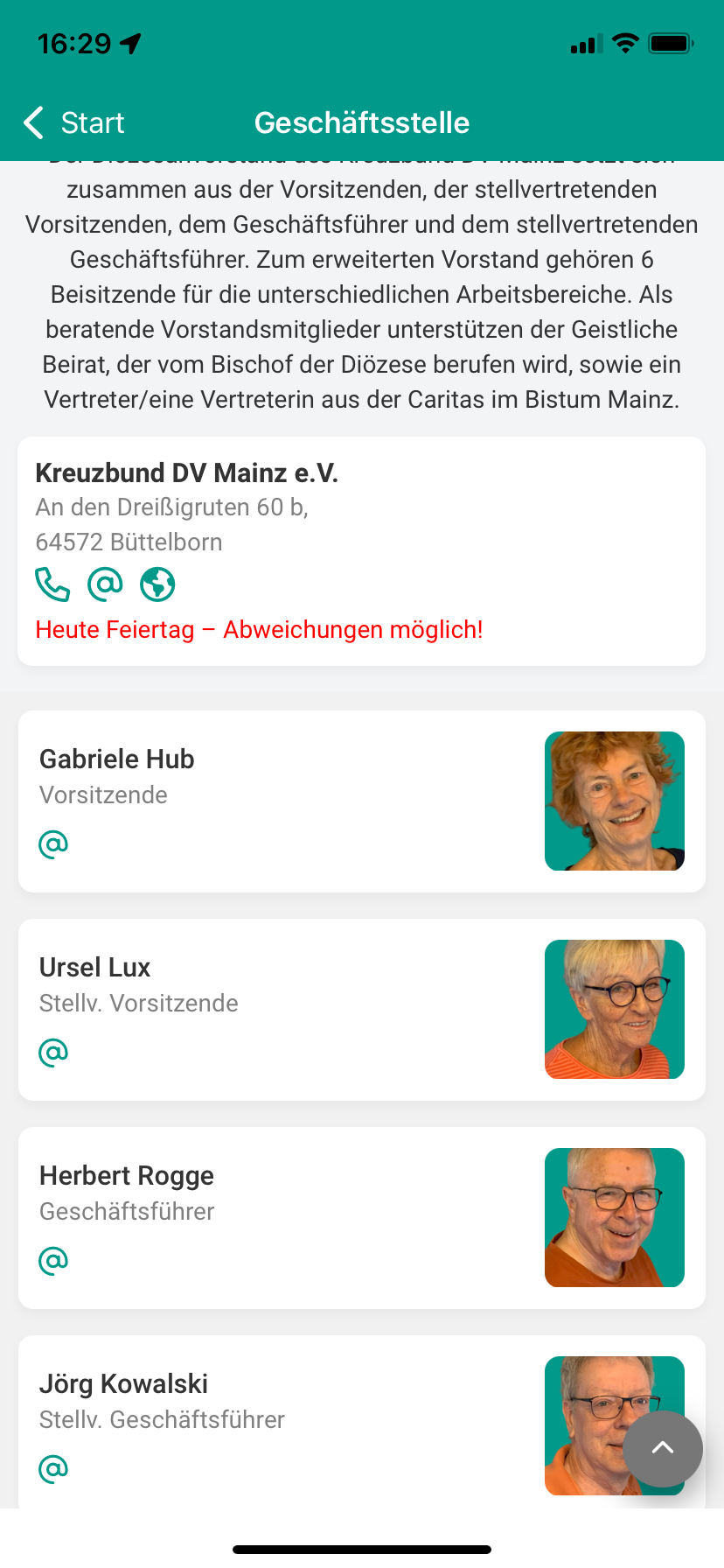Email Ursel Lux

53,1053
